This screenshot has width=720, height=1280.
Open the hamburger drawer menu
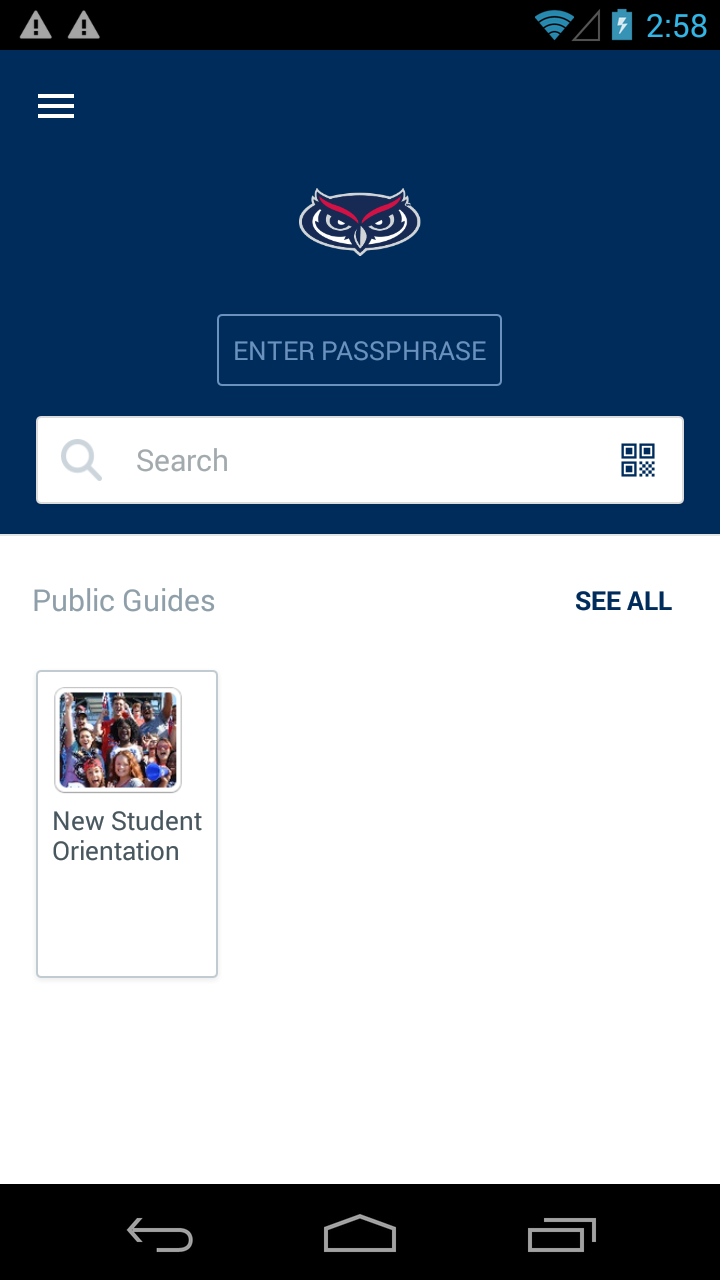click(x=56, y=106)
